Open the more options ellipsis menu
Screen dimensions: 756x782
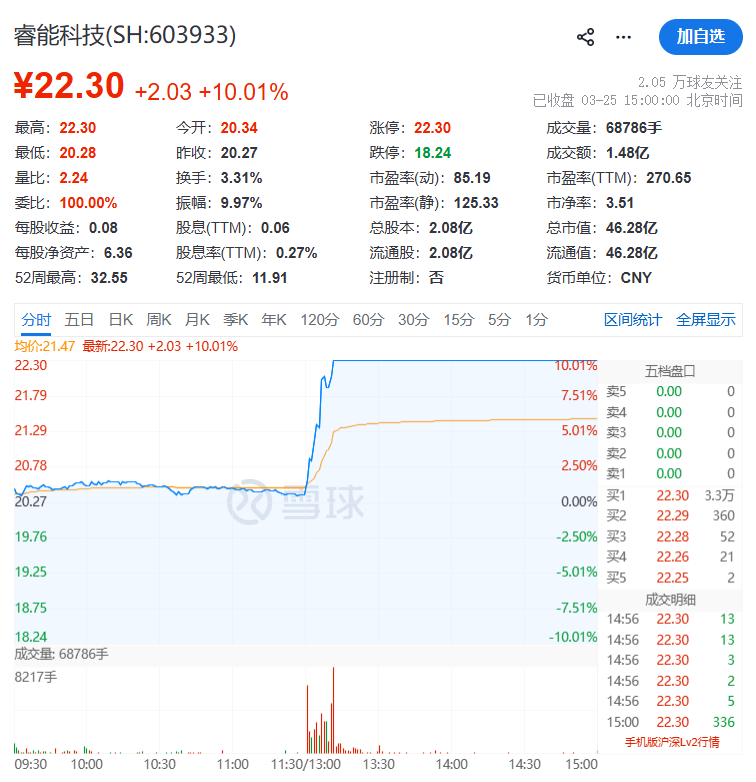pos(623,36)
